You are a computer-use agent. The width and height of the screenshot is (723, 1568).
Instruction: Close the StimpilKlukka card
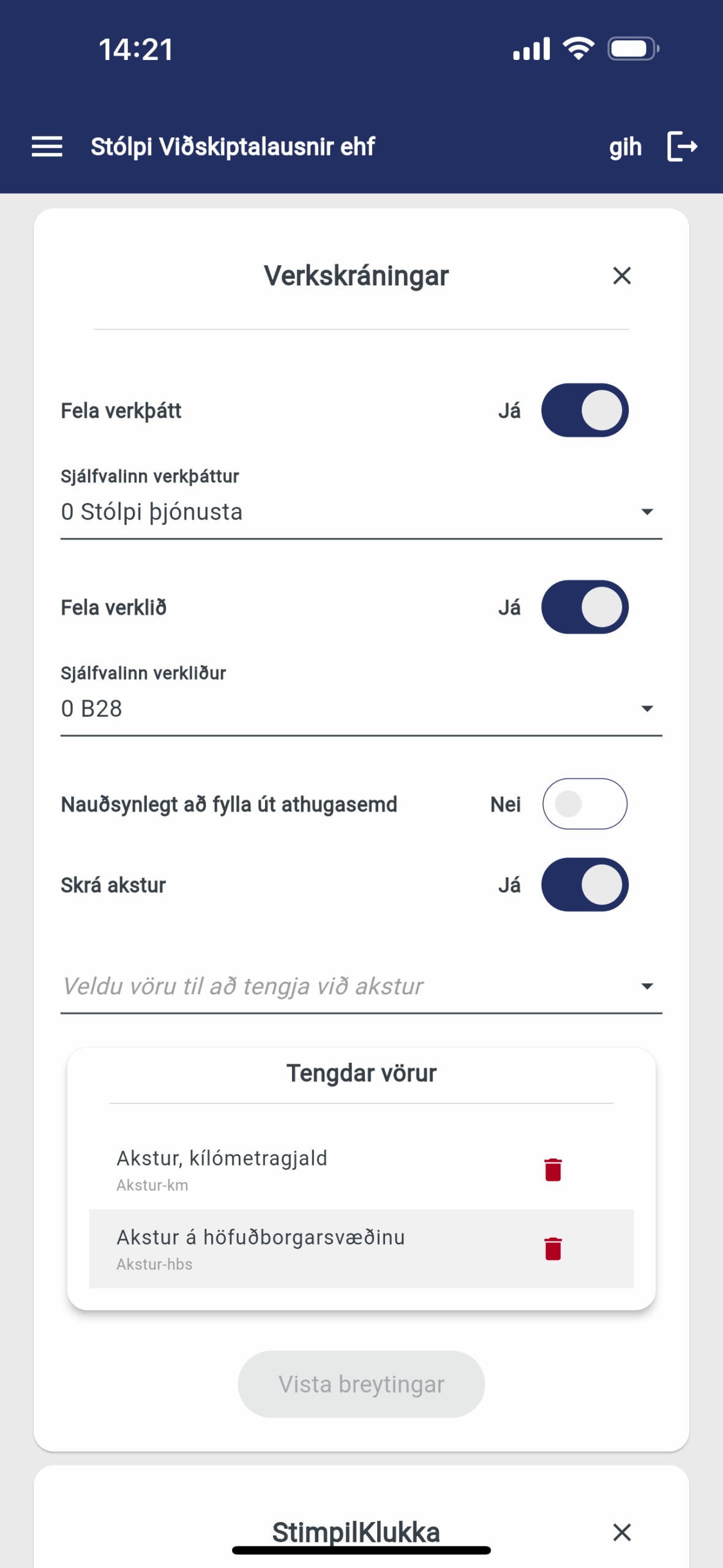coord(622,1532)
